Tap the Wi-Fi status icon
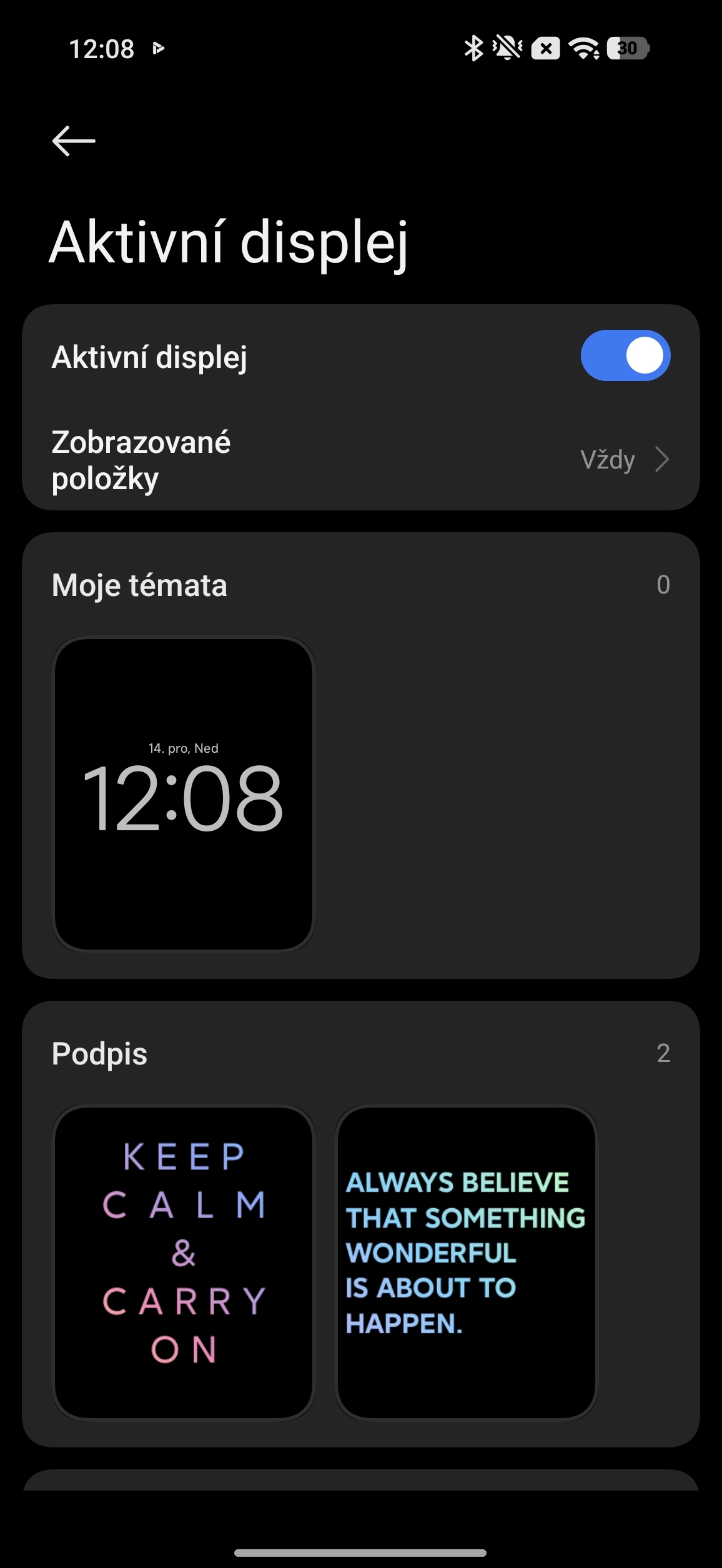The image size is (722, 1568). point(585,48)
